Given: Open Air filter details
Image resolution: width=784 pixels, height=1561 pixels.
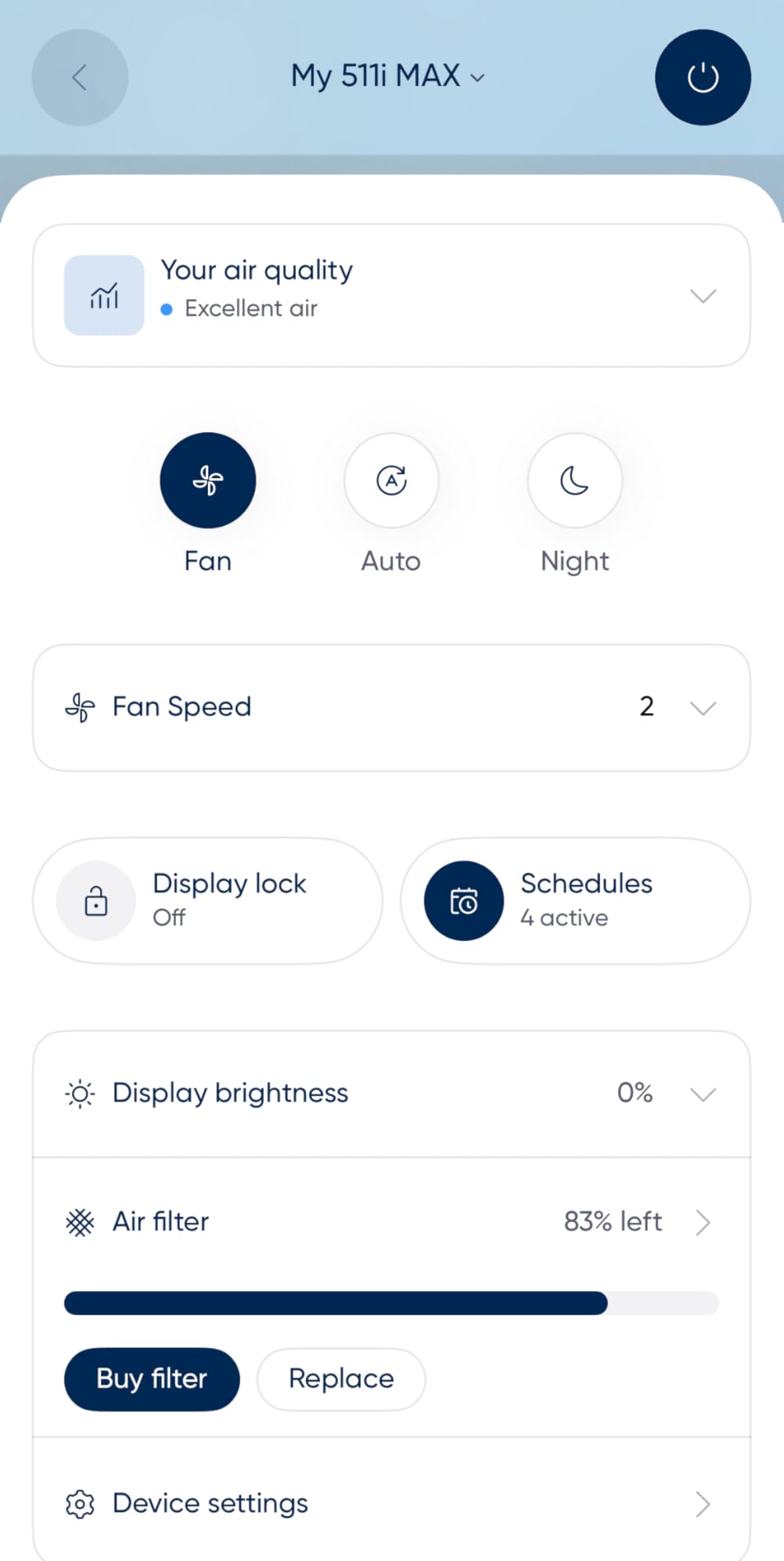Looking at the screenshot, I should [703, 1222].
